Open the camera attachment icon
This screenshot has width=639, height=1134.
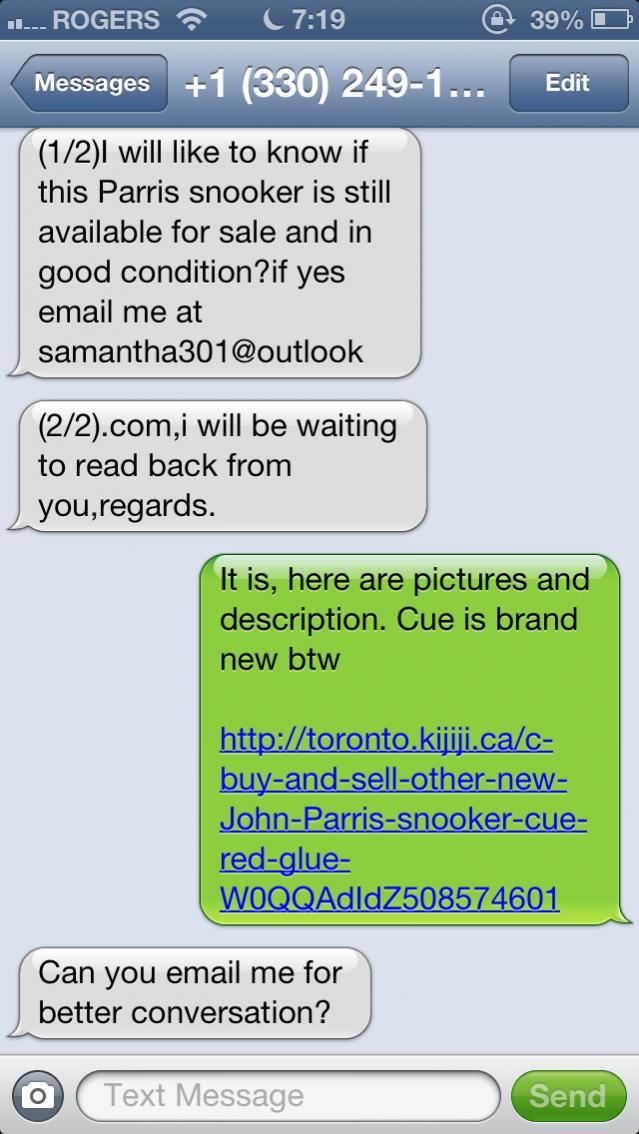pyautogui.click(x=38, y=1096)
